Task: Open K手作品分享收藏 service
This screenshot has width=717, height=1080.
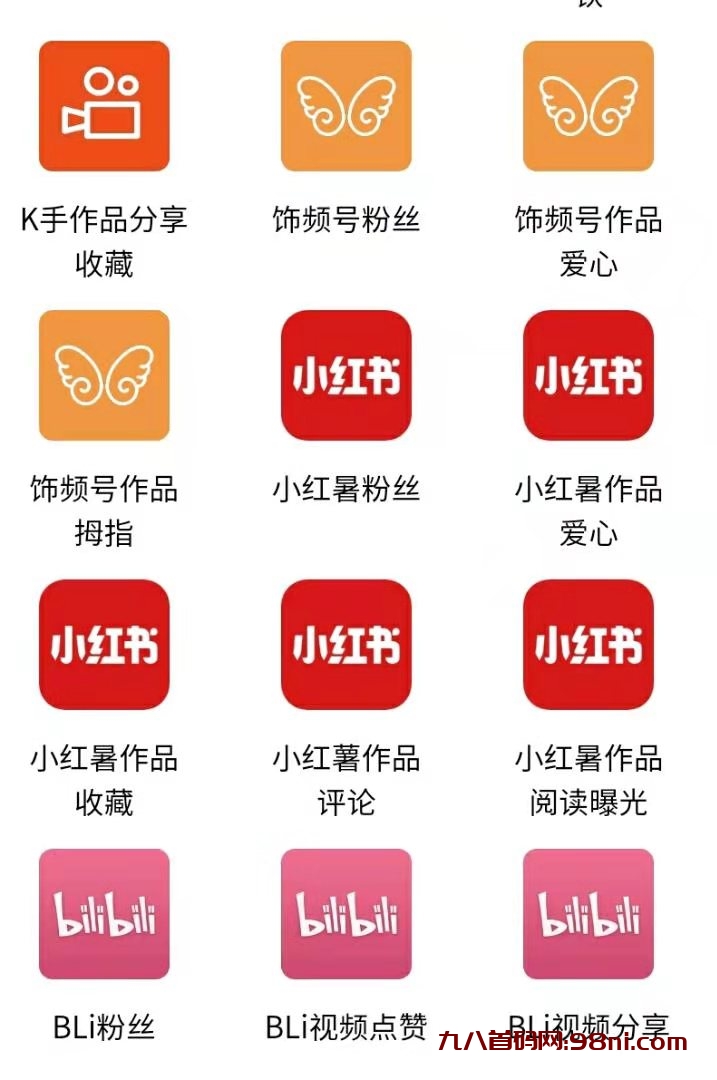Action: 104,106
